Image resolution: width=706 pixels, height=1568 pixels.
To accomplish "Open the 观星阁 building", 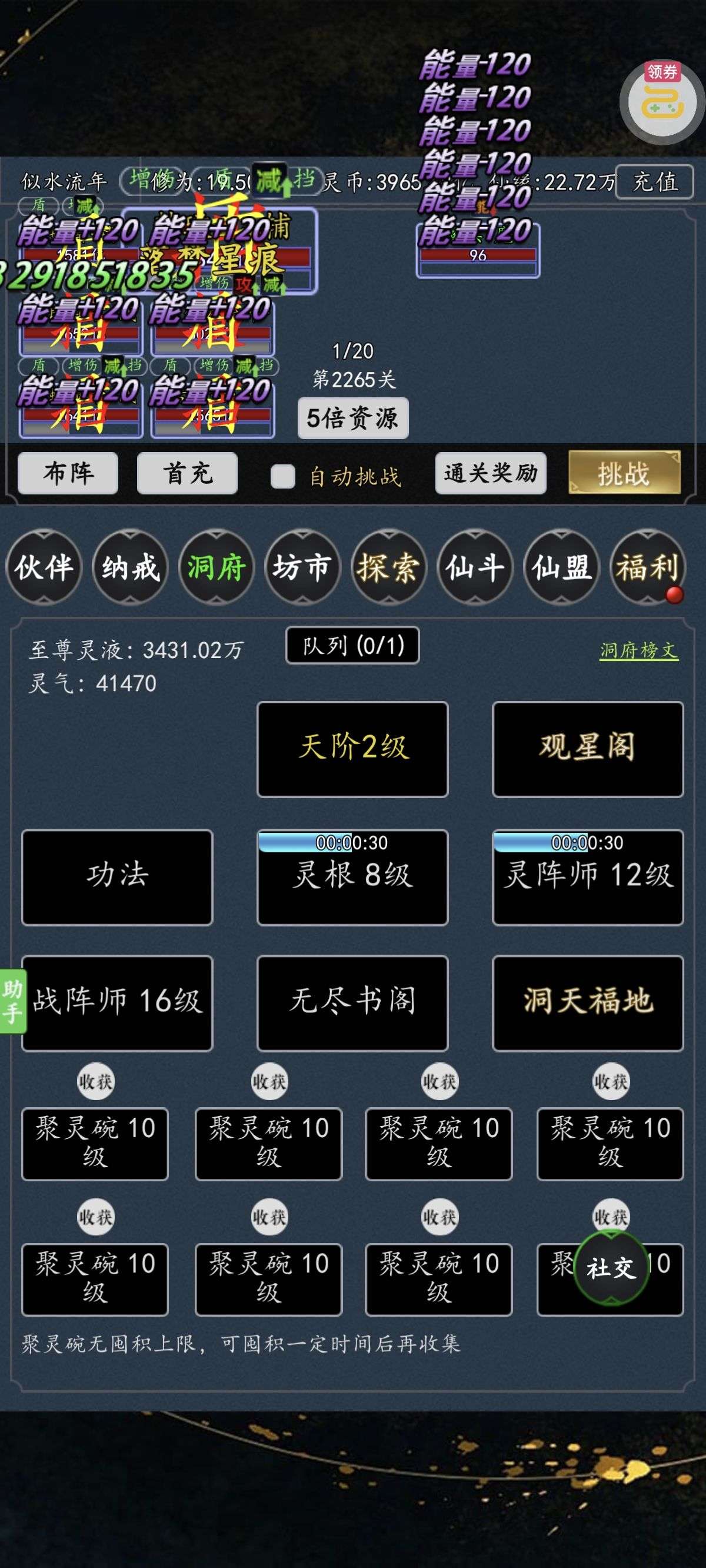I will click(587, 749).
